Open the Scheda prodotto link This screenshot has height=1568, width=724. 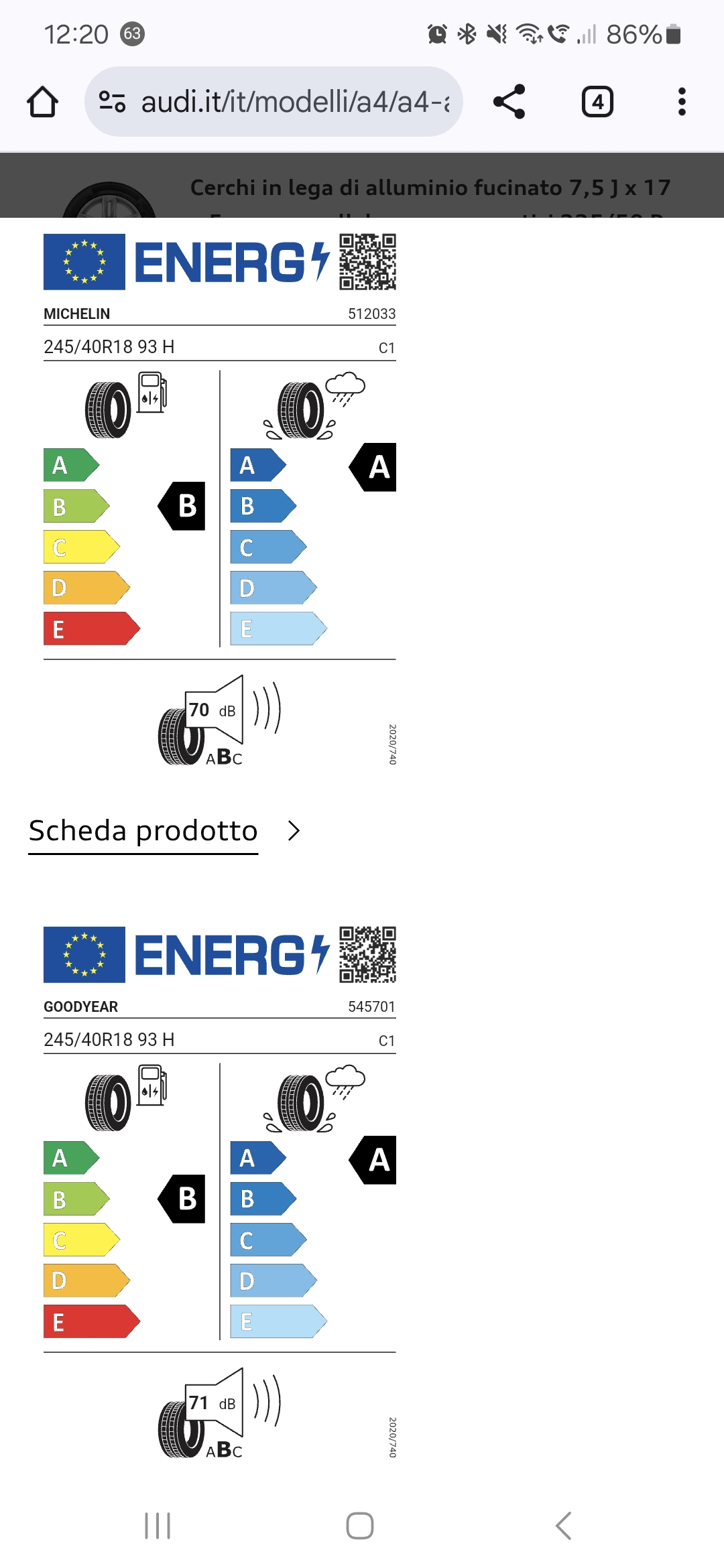[x=143, y=831]
